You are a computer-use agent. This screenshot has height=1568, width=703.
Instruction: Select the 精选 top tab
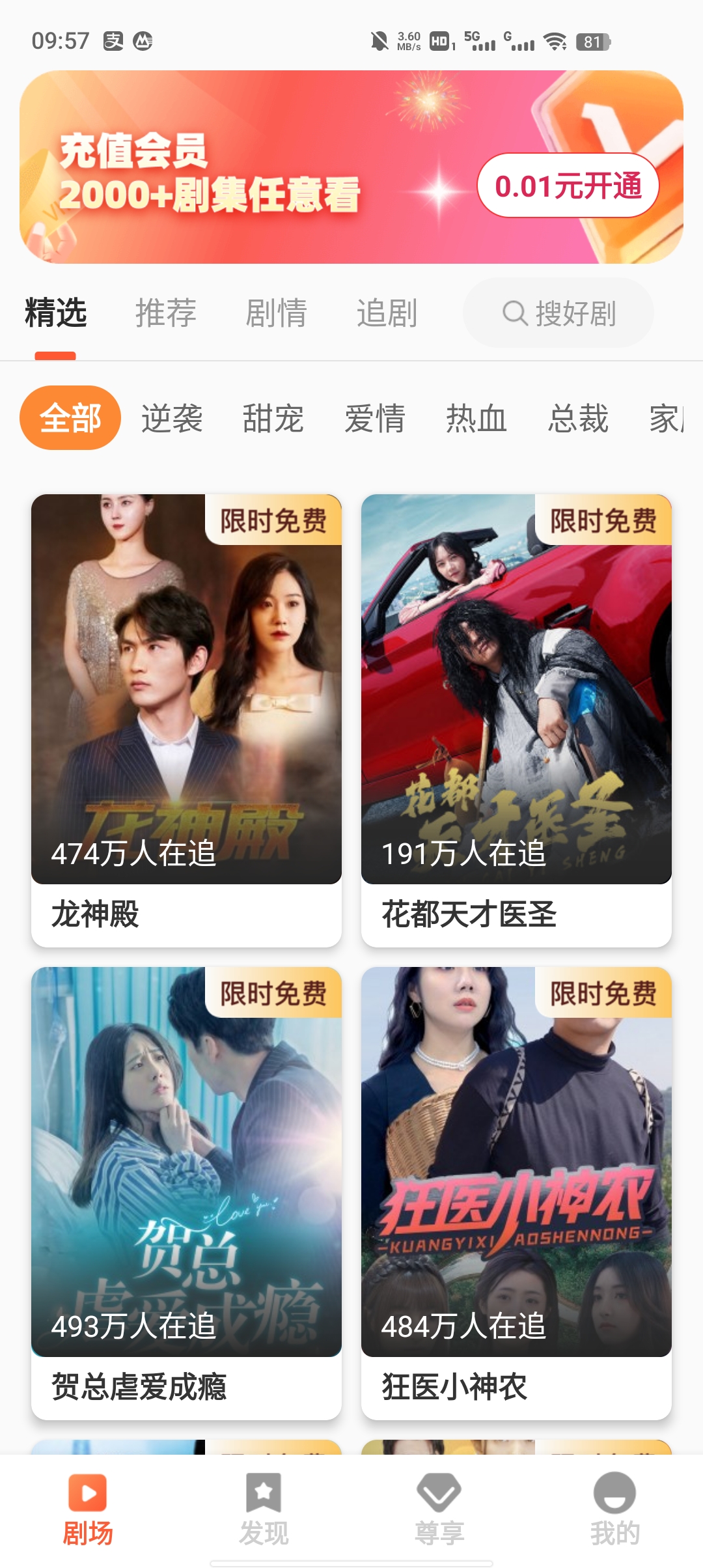pyautogui.click(x=56, y=313)
